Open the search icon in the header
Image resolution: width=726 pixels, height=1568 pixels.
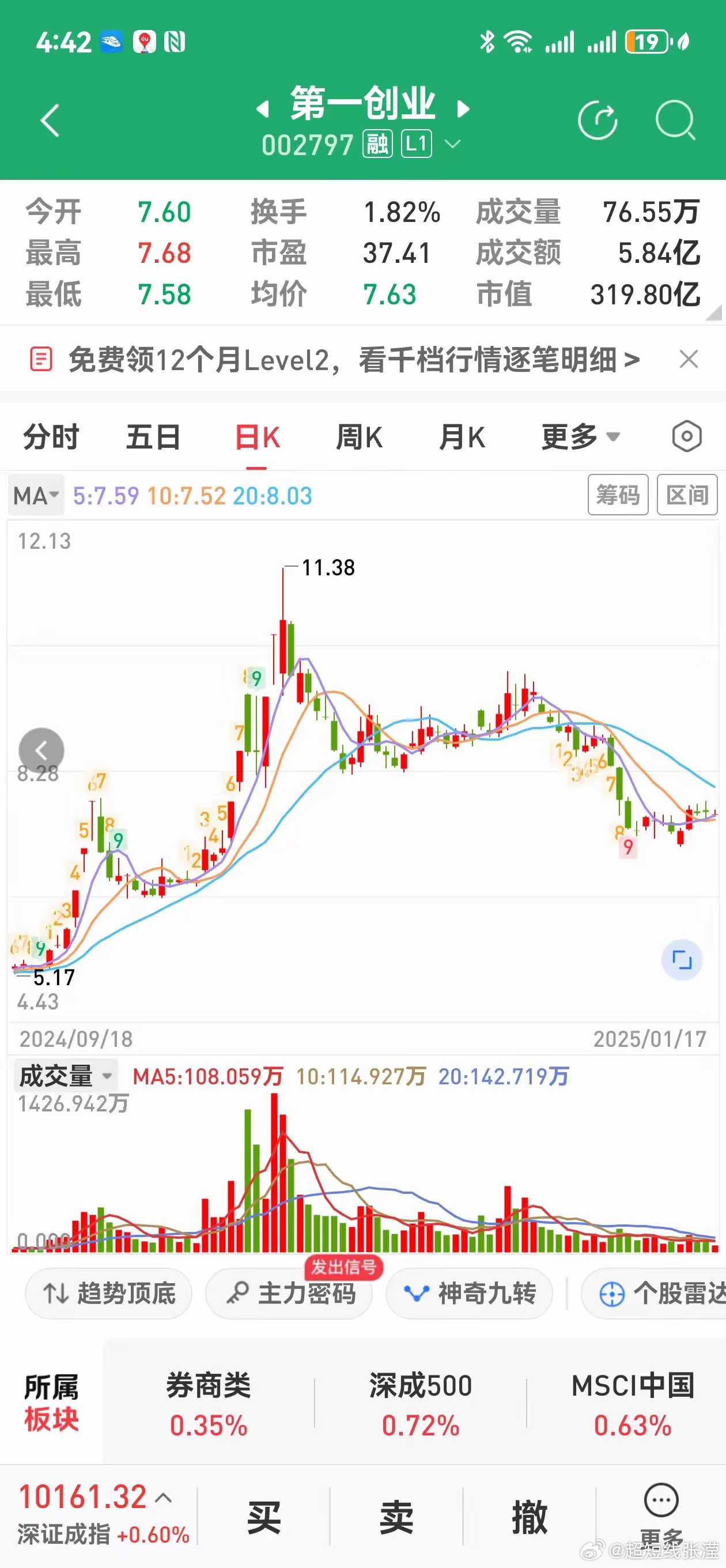(x=675, y=120)
